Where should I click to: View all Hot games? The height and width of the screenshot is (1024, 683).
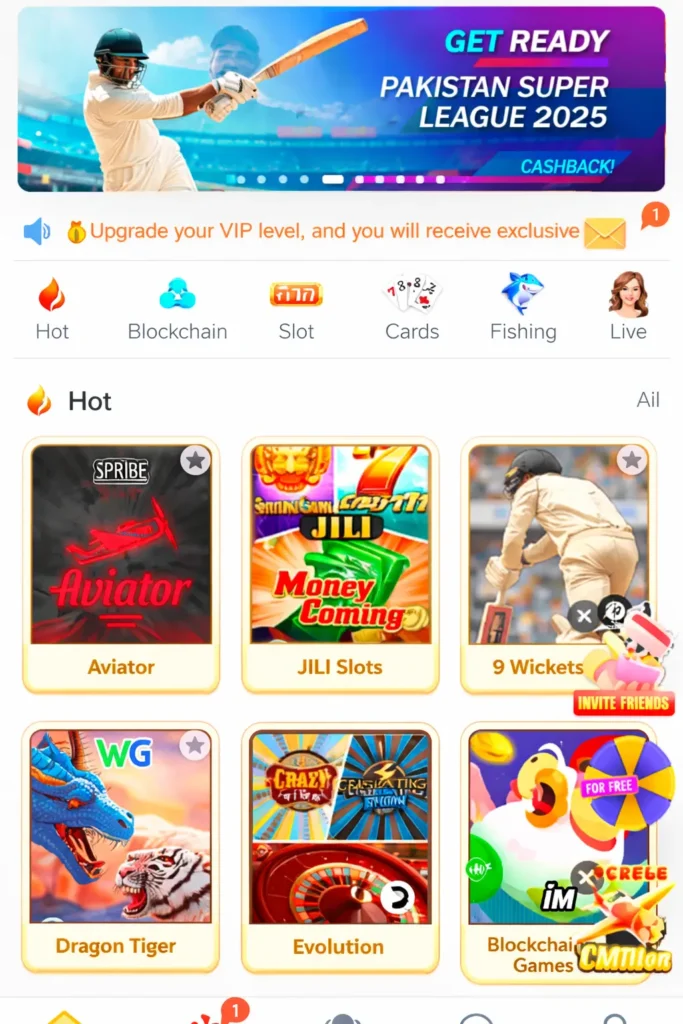[648, 400]
